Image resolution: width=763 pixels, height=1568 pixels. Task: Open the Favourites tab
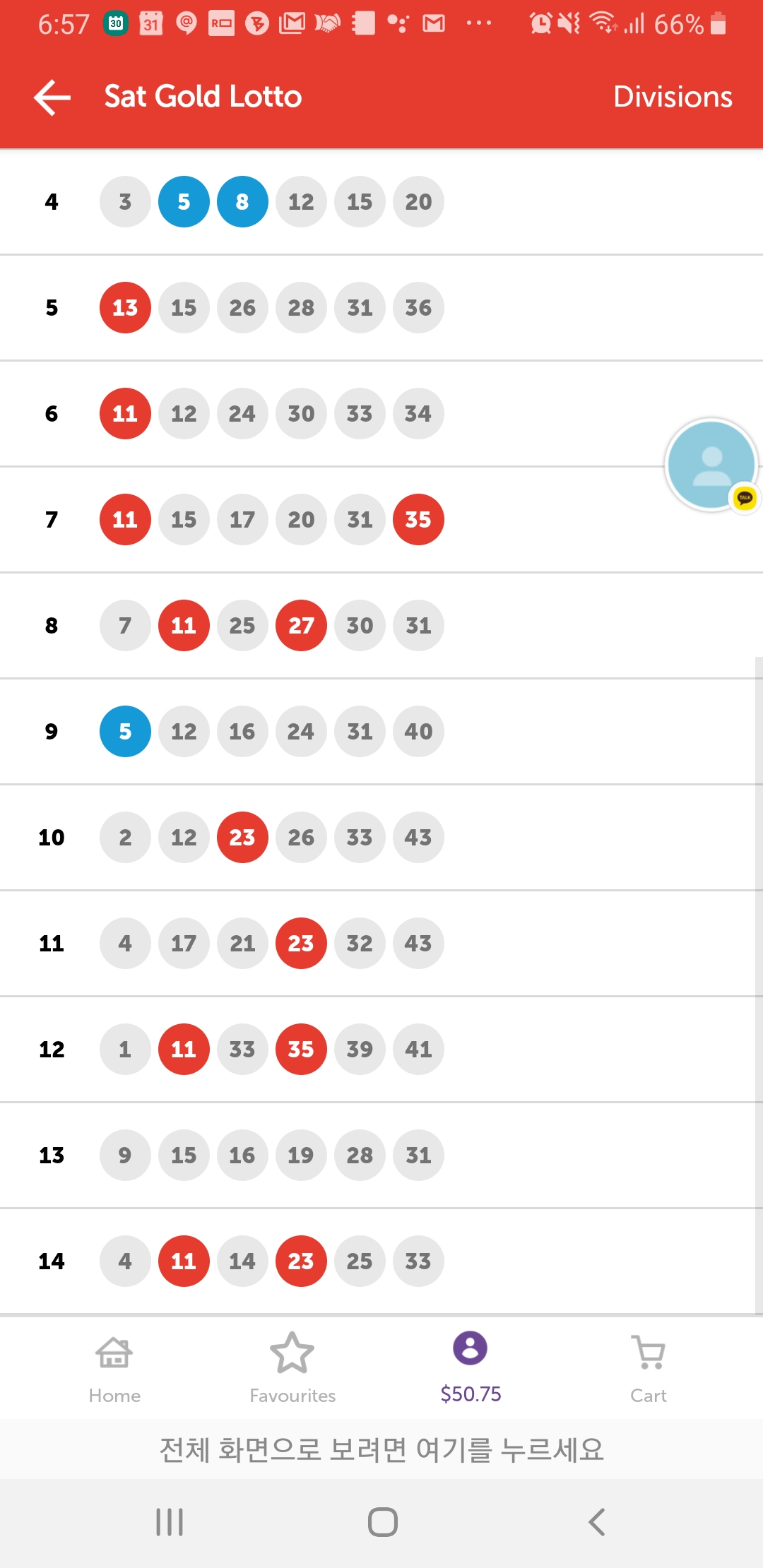(x=292, y=1368)
